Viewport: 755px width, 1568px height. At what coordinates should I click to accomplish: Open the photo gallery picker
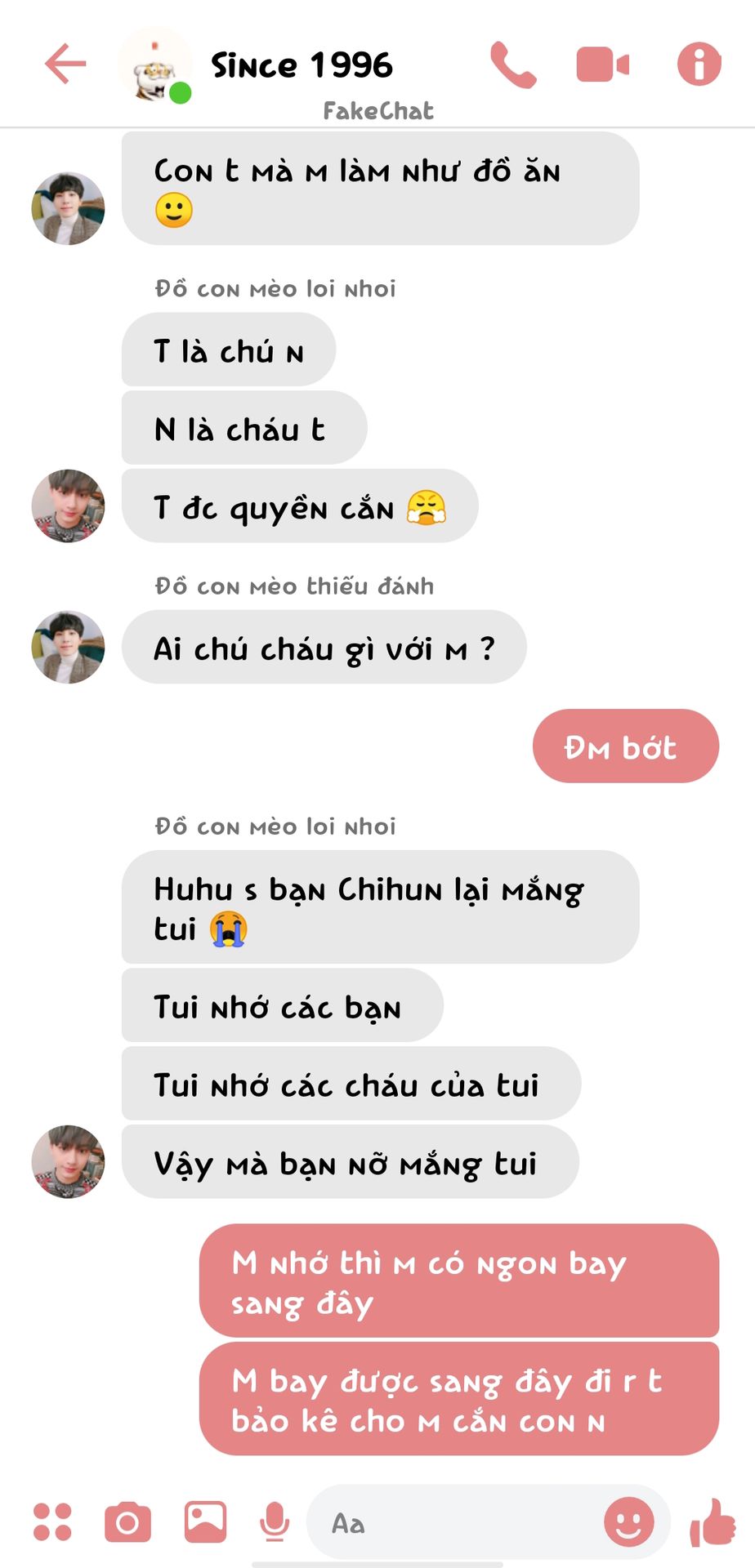(205, 1522)
